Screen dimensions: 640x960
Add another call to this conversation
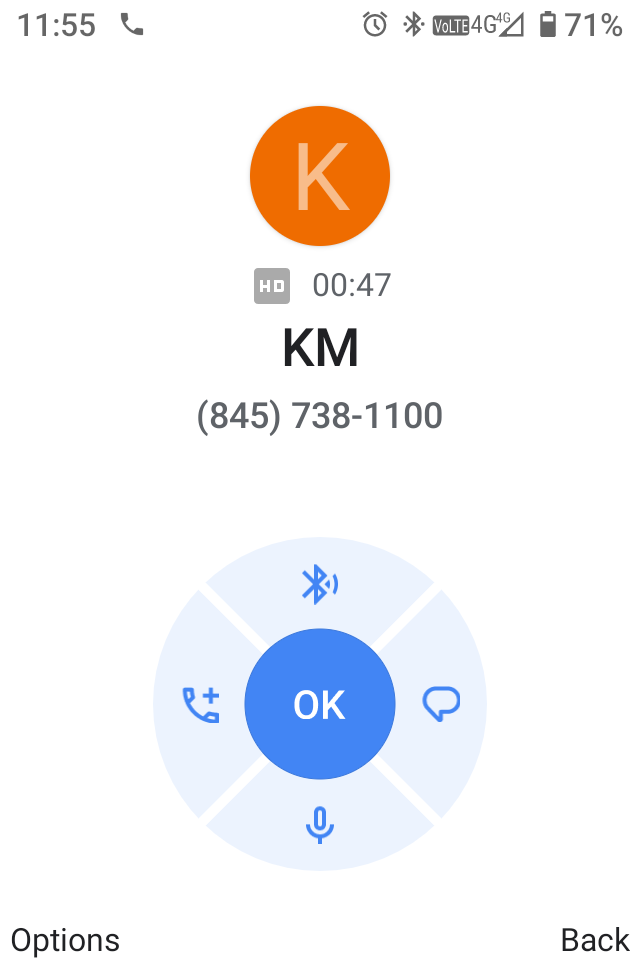(200, 705)
